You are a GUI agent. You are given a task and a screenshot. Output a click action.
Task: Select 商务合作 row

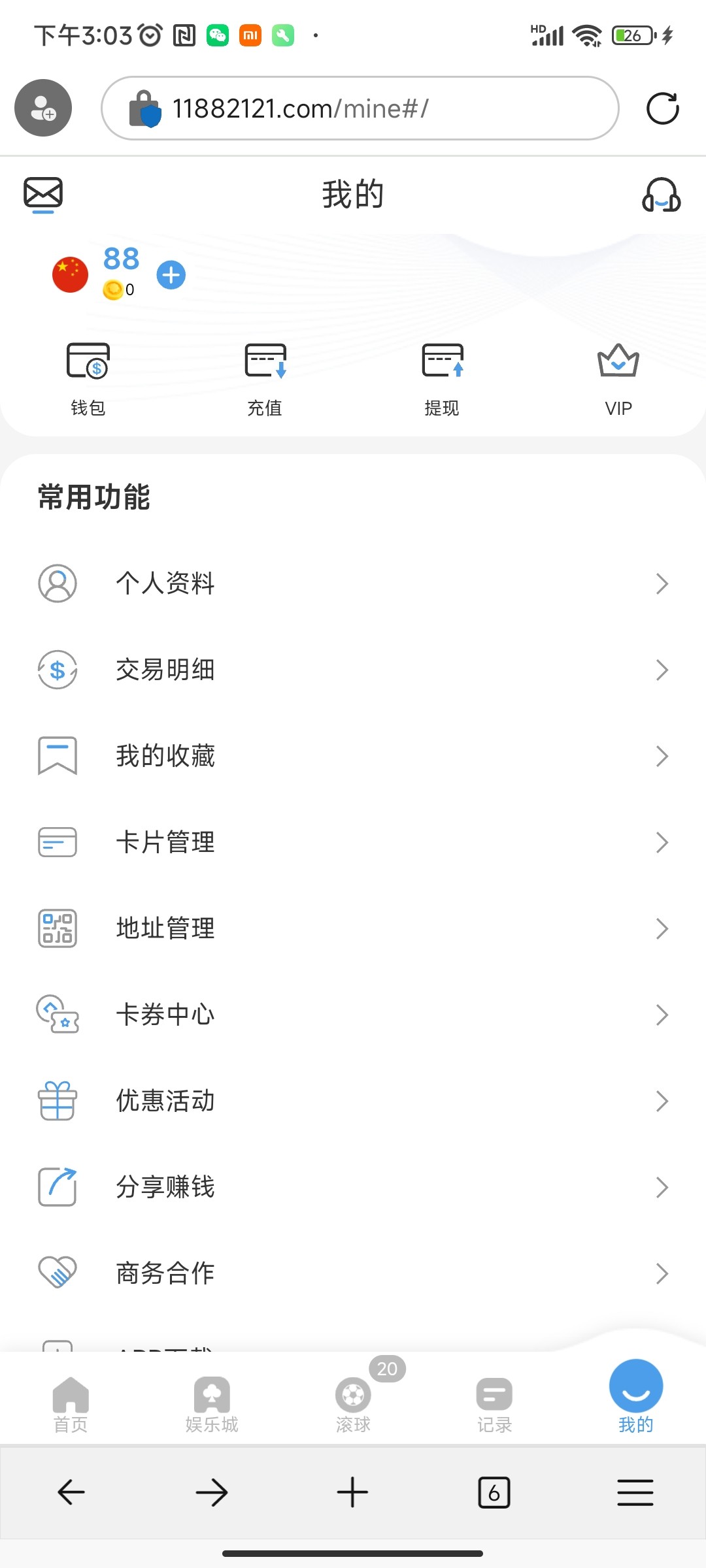coord(353,1273)
